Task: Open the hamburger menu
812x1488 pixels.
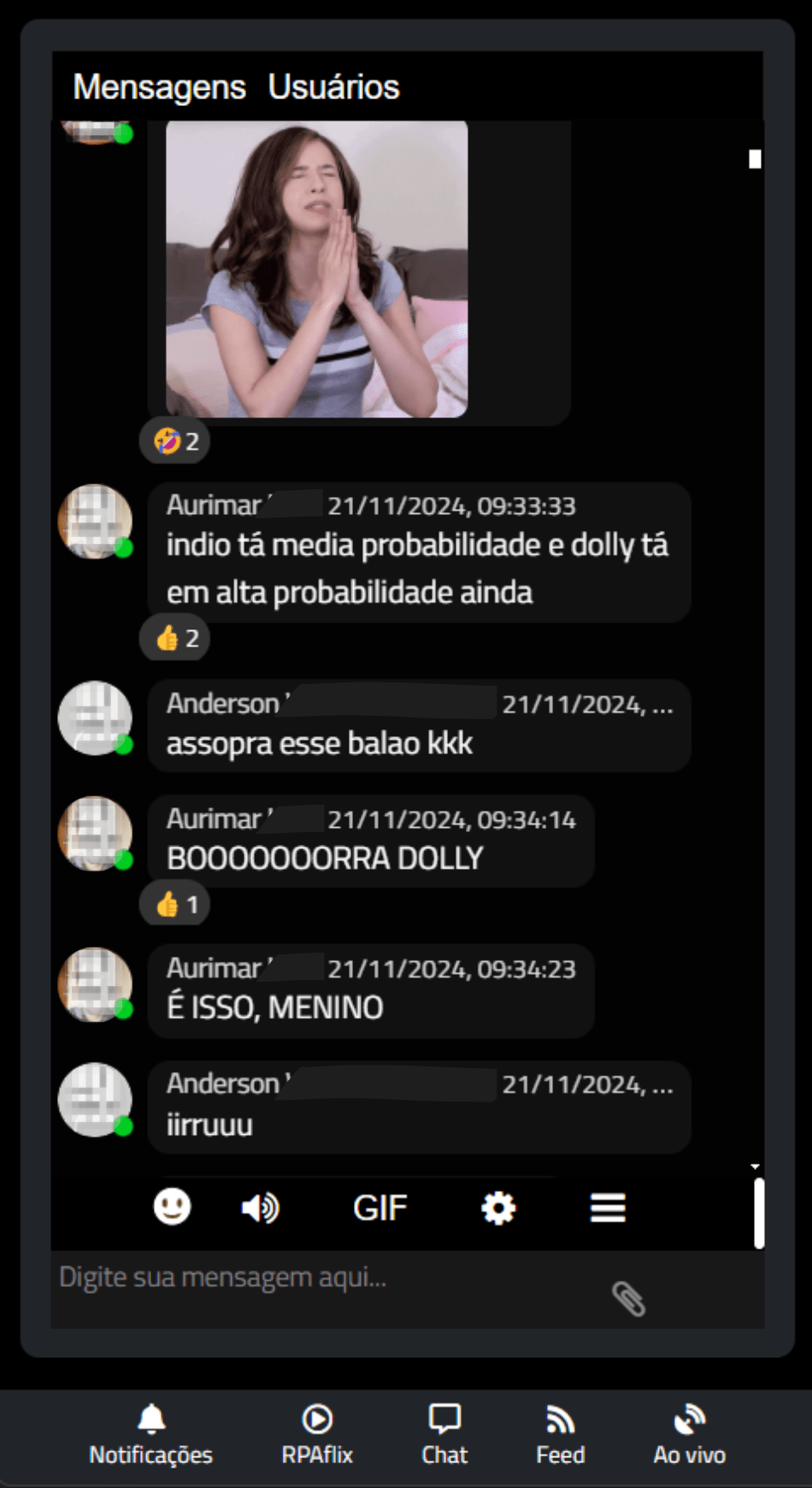Action: (608, 1208)
